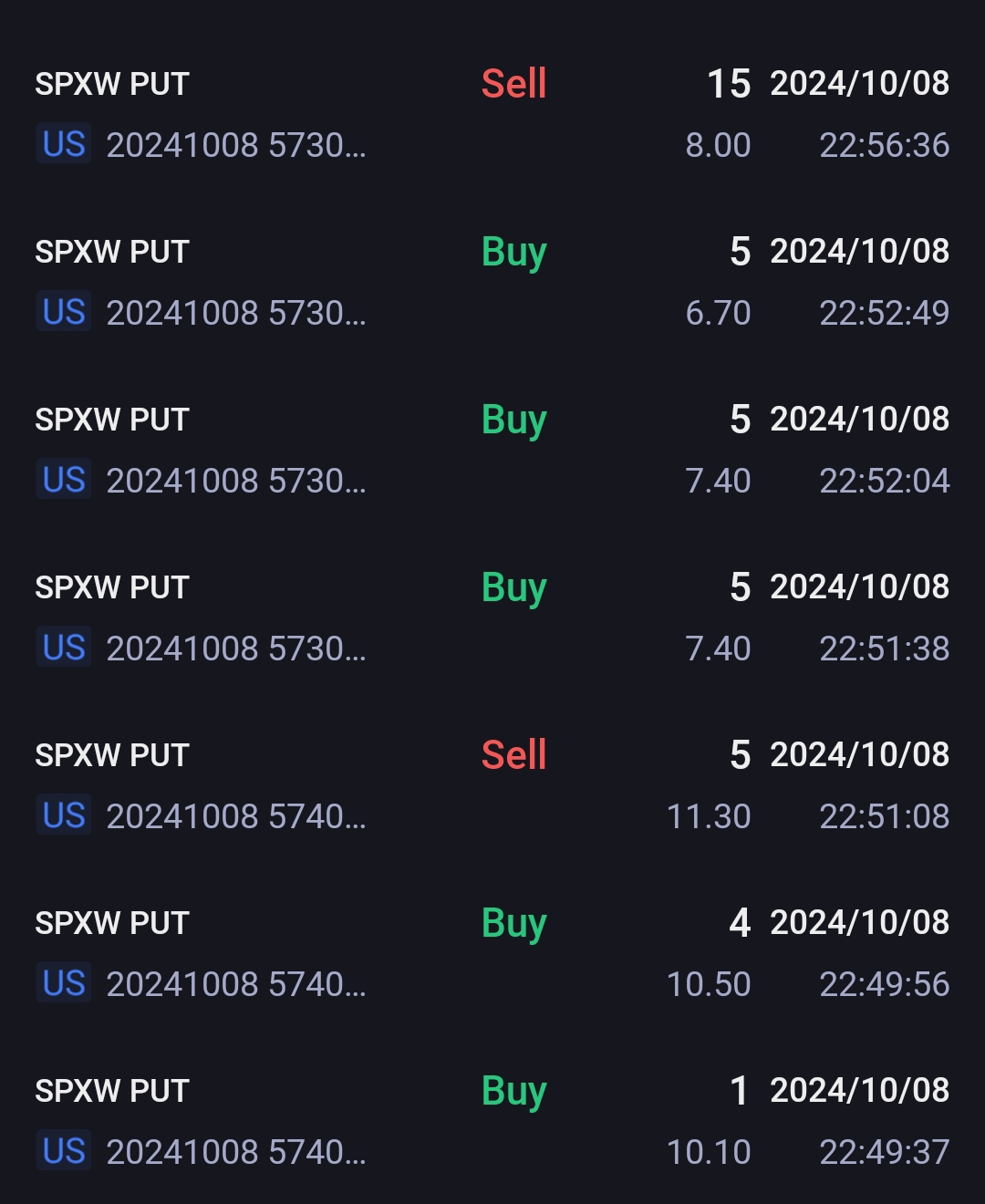Screen dimensions: 985x1204
Task: View the Buy order filled at 6.70
Action: [493, 282]
